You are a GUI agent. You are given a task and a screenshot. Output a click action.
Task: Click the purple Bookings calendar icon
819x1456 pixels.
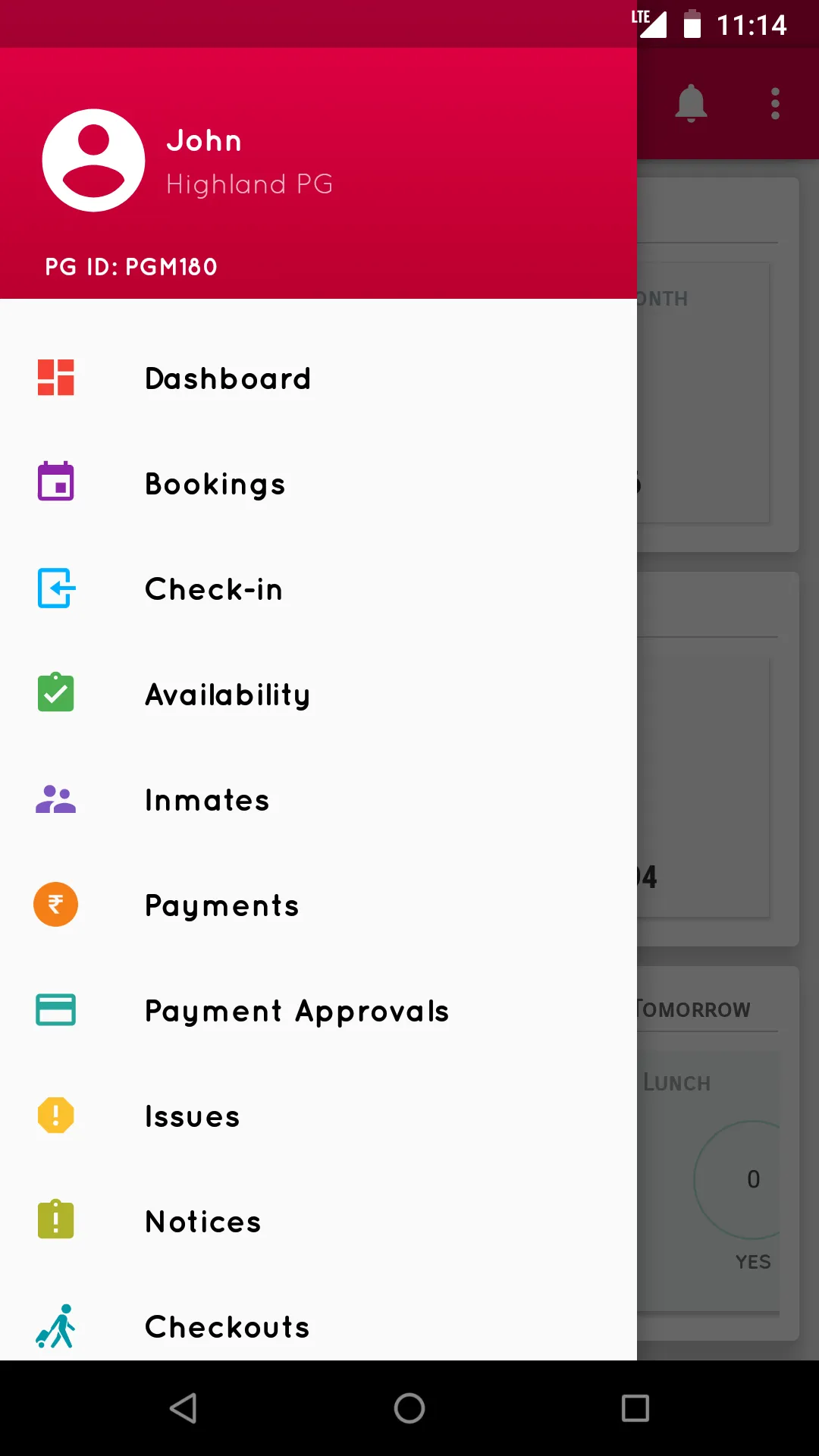[x=55, y=483]
